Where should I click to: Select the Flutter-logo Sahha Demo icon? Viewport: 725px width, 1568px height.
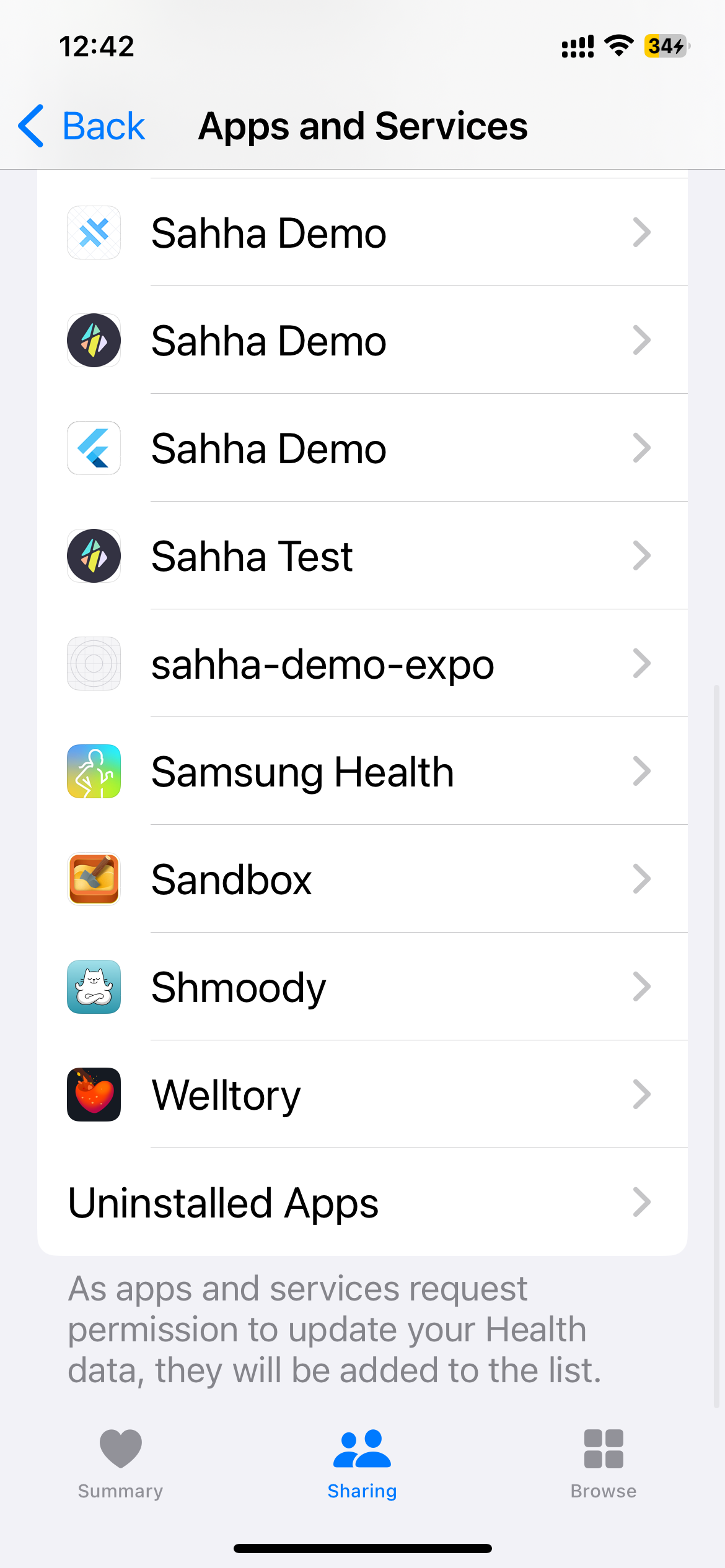click(94, 448)
